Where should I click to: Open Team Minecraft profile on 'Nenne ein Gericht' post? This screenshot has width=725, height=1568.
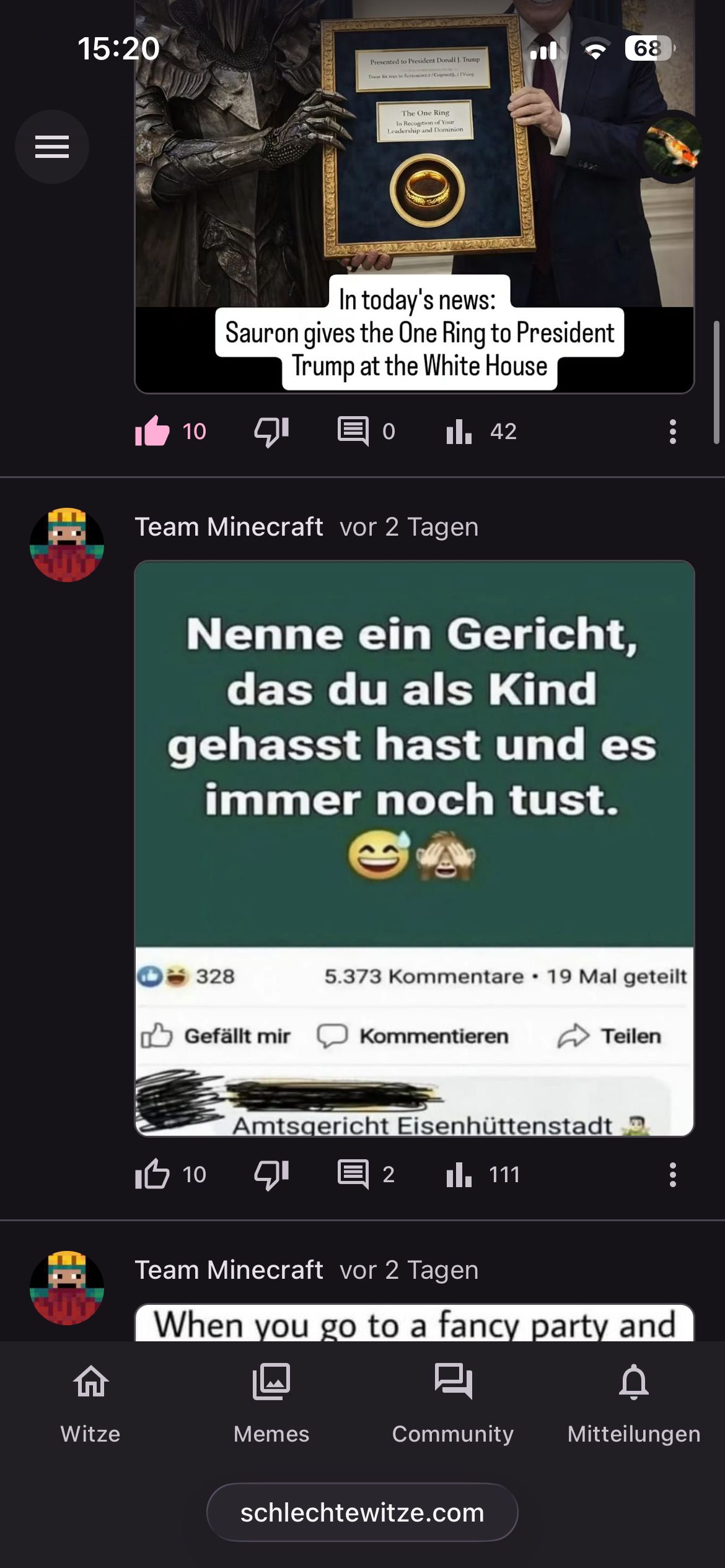click(x=67, y=545)
